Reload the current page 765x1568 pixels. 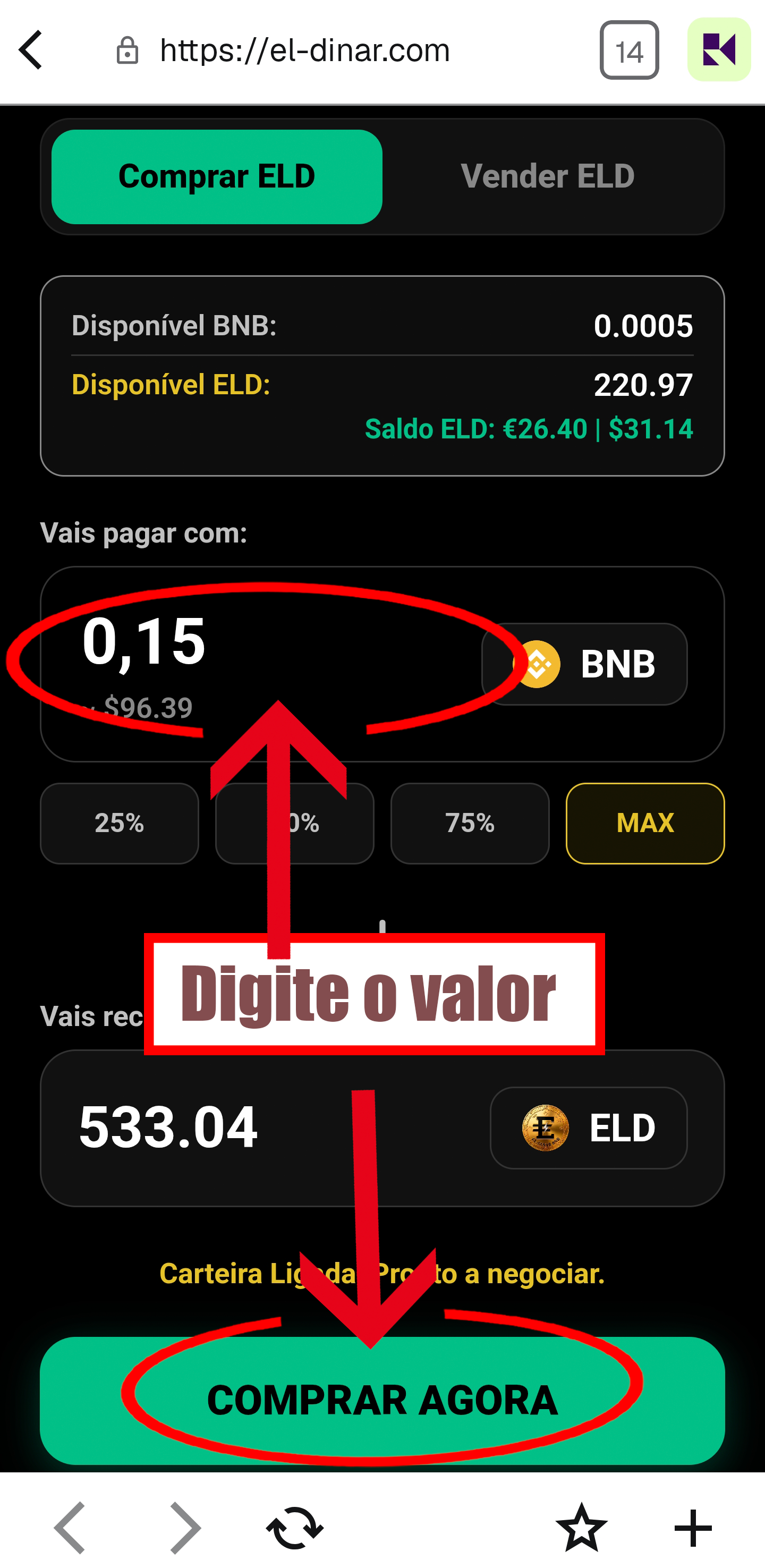294,1528
